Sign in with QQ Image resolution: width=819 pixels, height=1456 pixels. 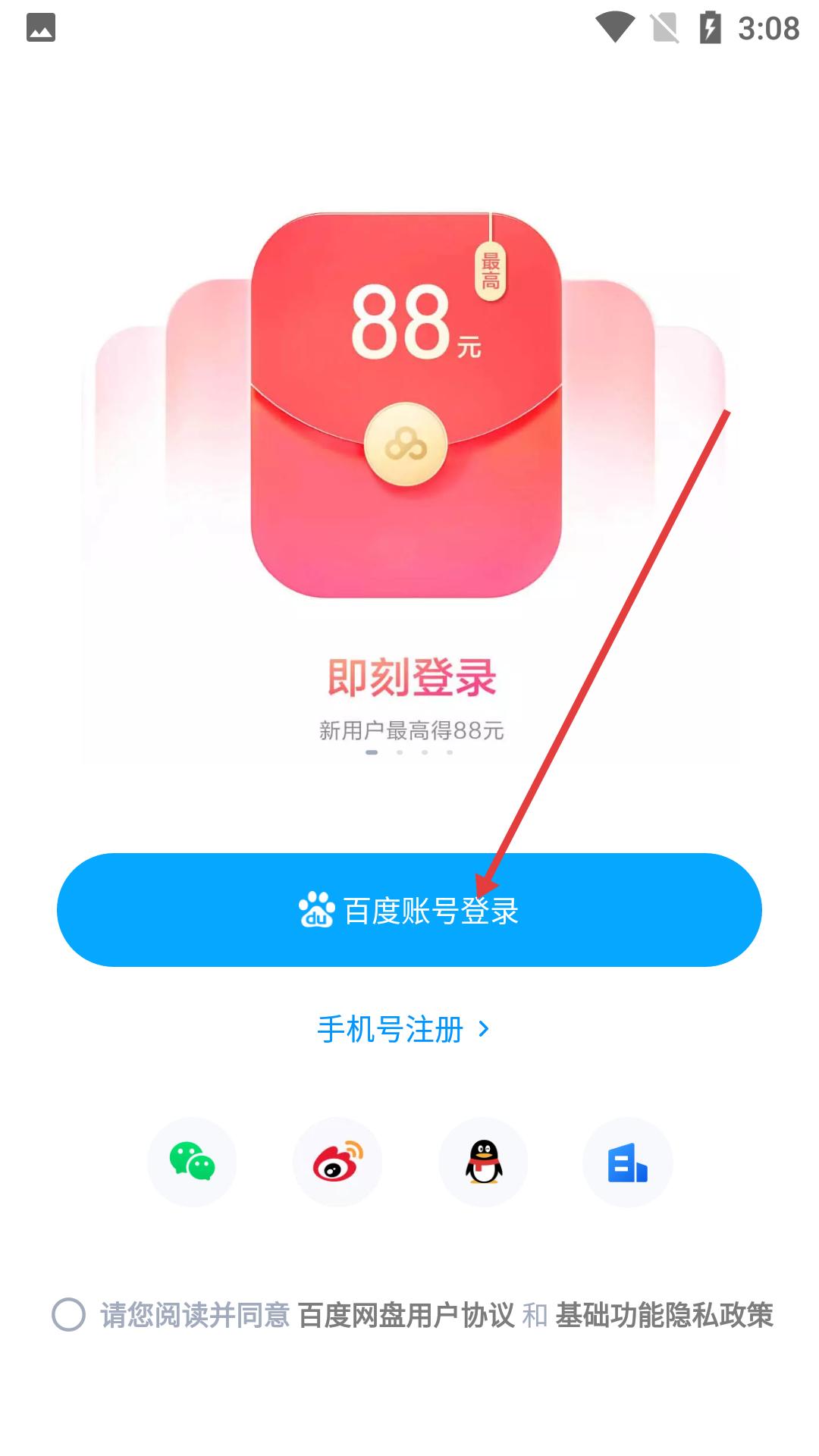click(483, 1162)
